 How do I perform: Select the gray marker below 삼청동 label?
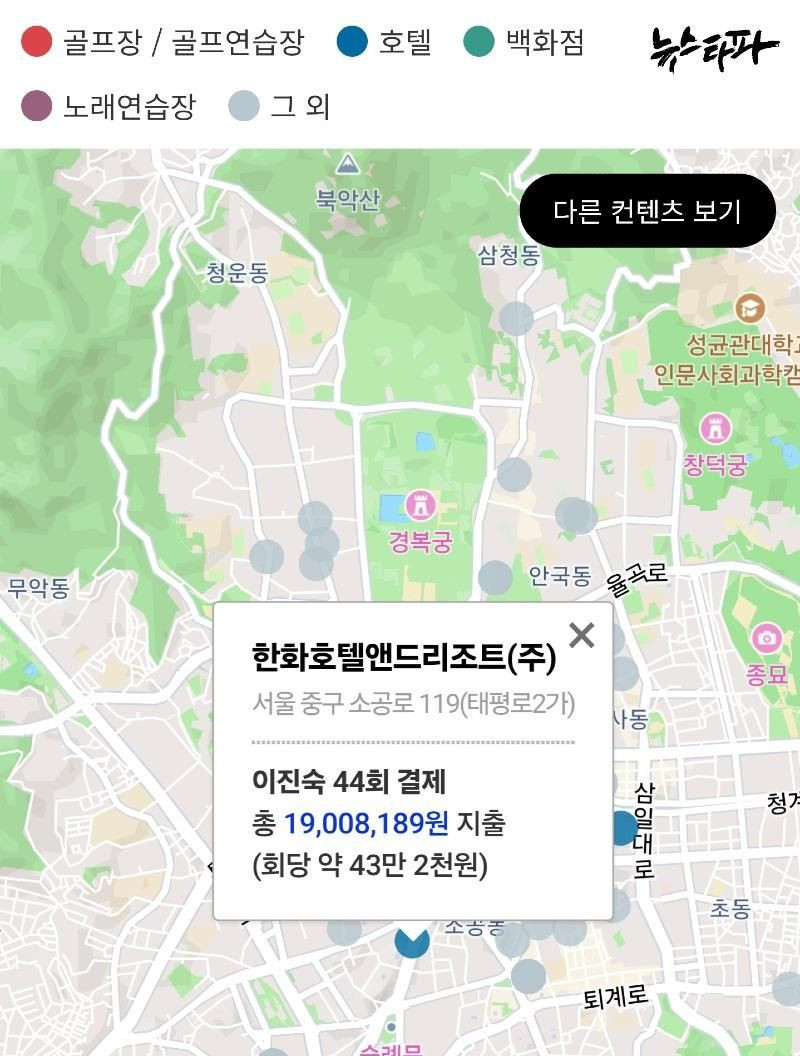[516, 318]
